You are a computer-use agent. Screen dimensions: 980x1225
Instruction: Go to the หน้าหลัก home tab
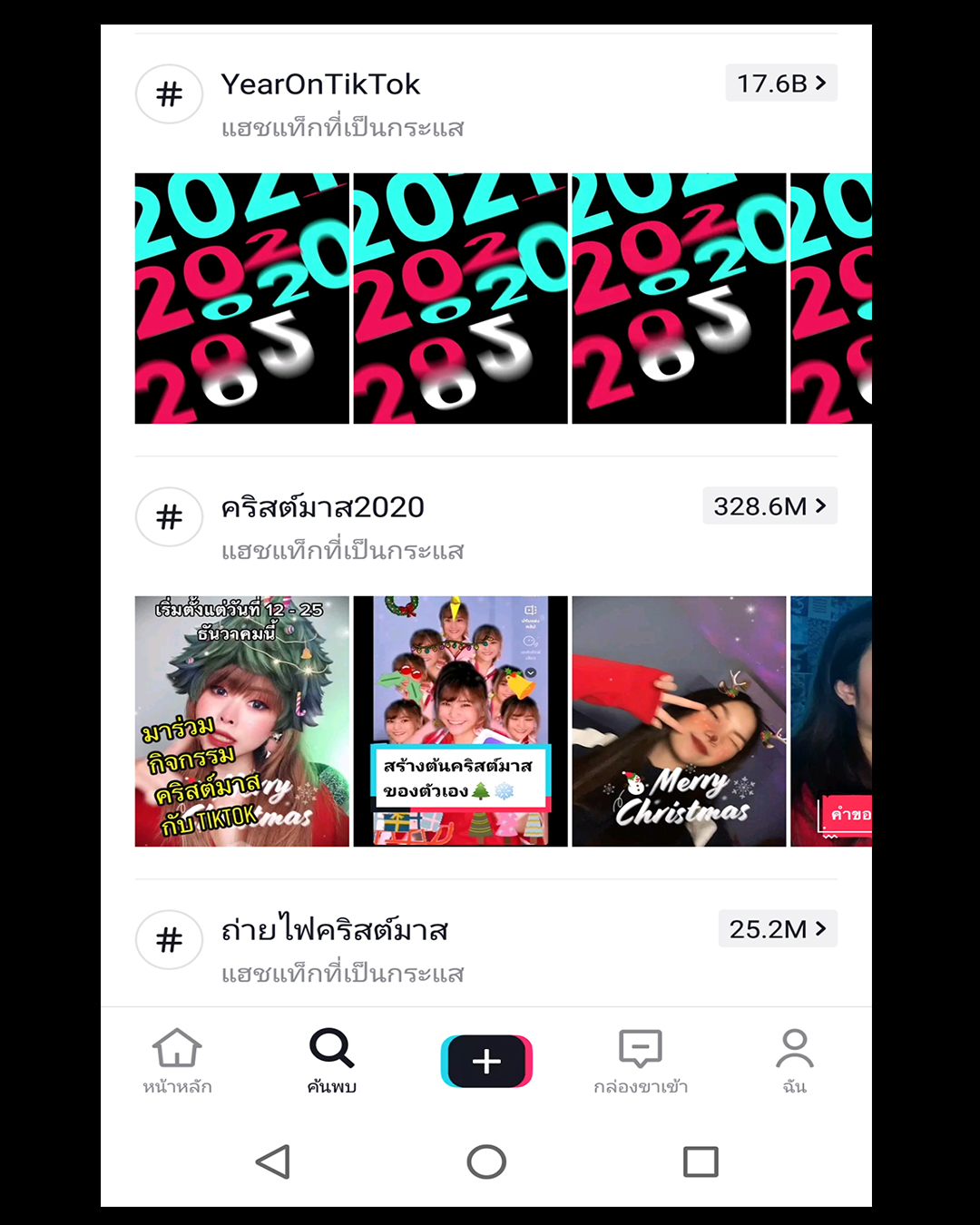[177, 1060]
